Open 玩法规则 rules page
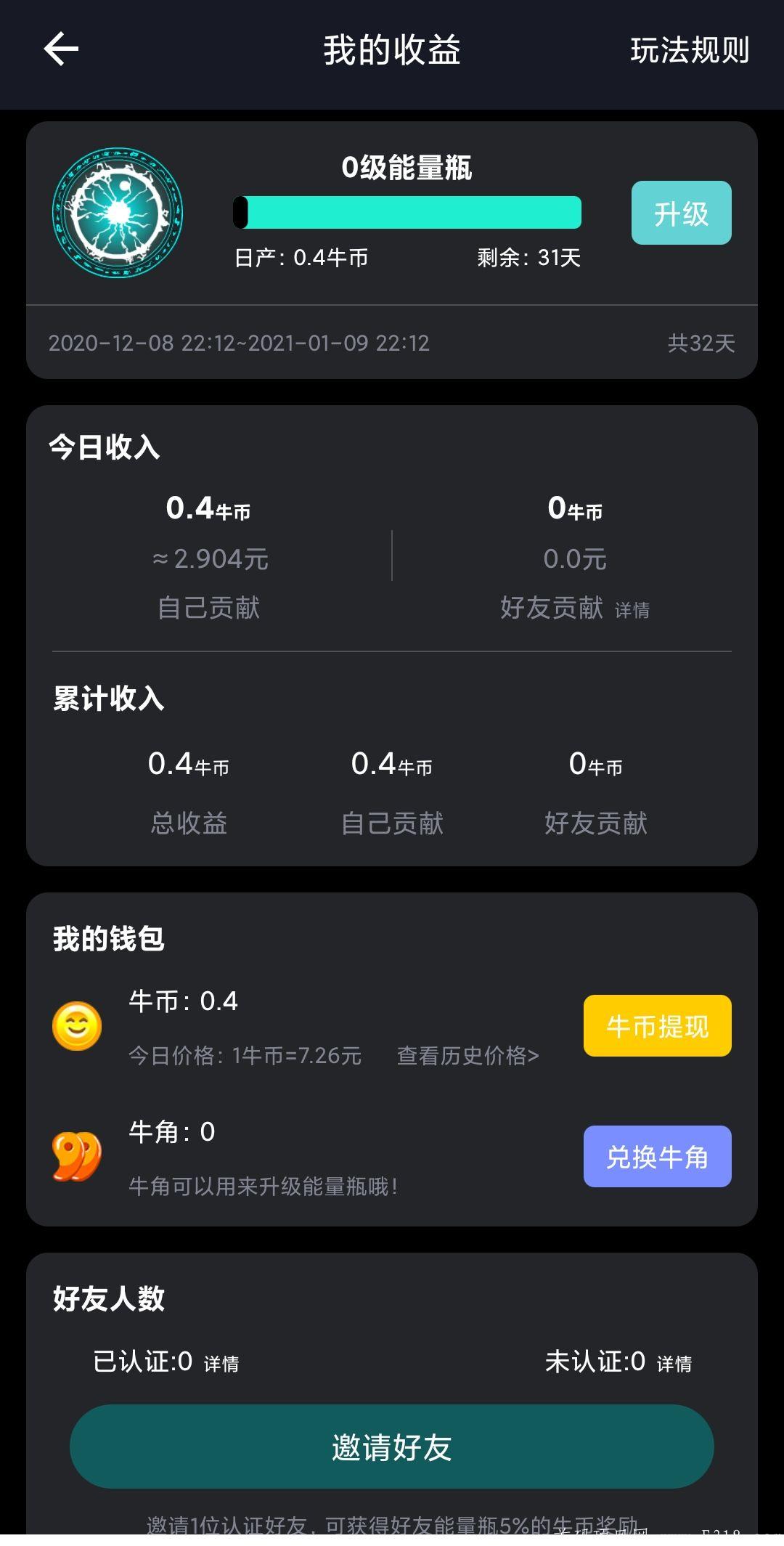Image resolution: width=784 pixels, height=1546 pixels. click(689, 51)
